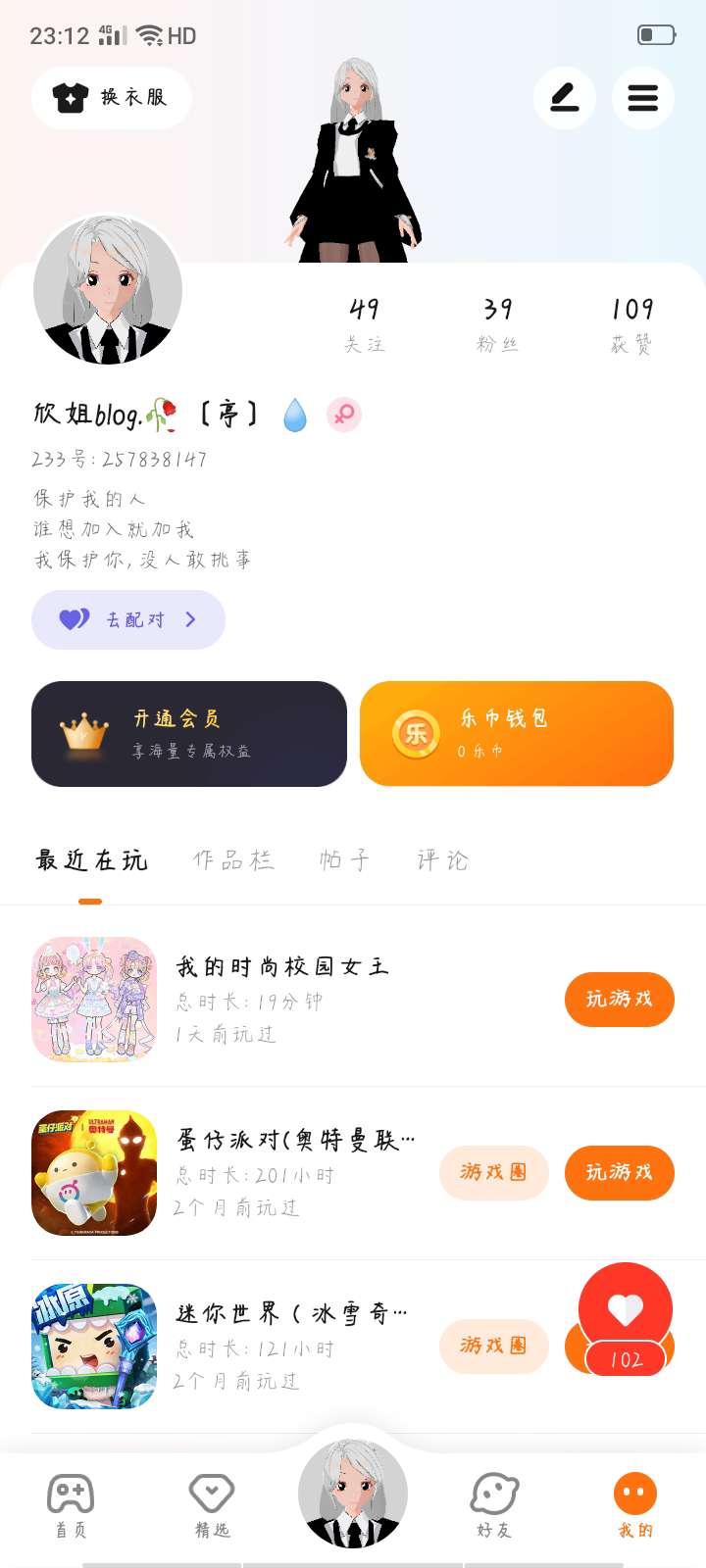This screenshot has width=706, height=1568.
Task: View the 39 粉丝 followers list
Action: 497,324
